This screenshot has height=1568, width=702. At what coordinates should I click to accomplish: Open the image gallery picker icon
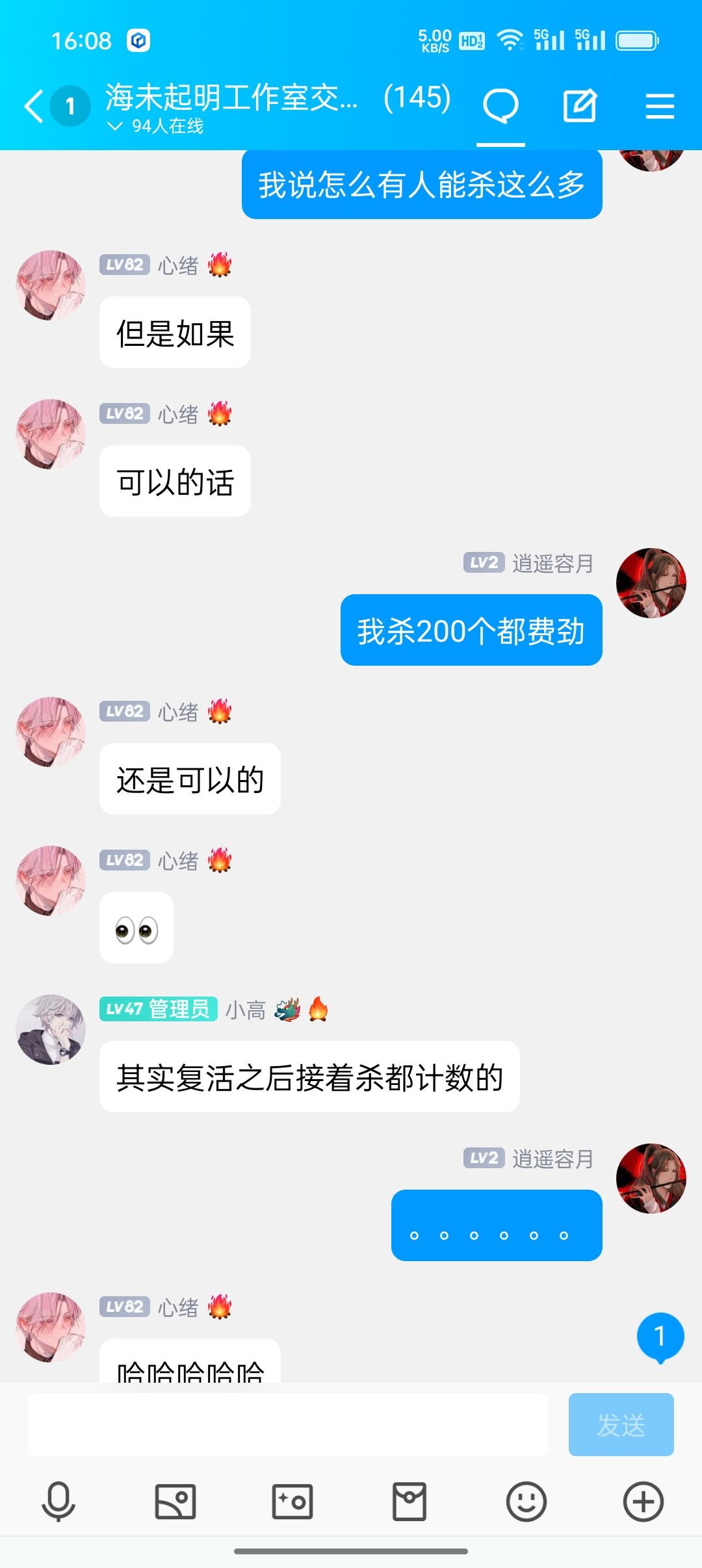tap(175, 1502)
